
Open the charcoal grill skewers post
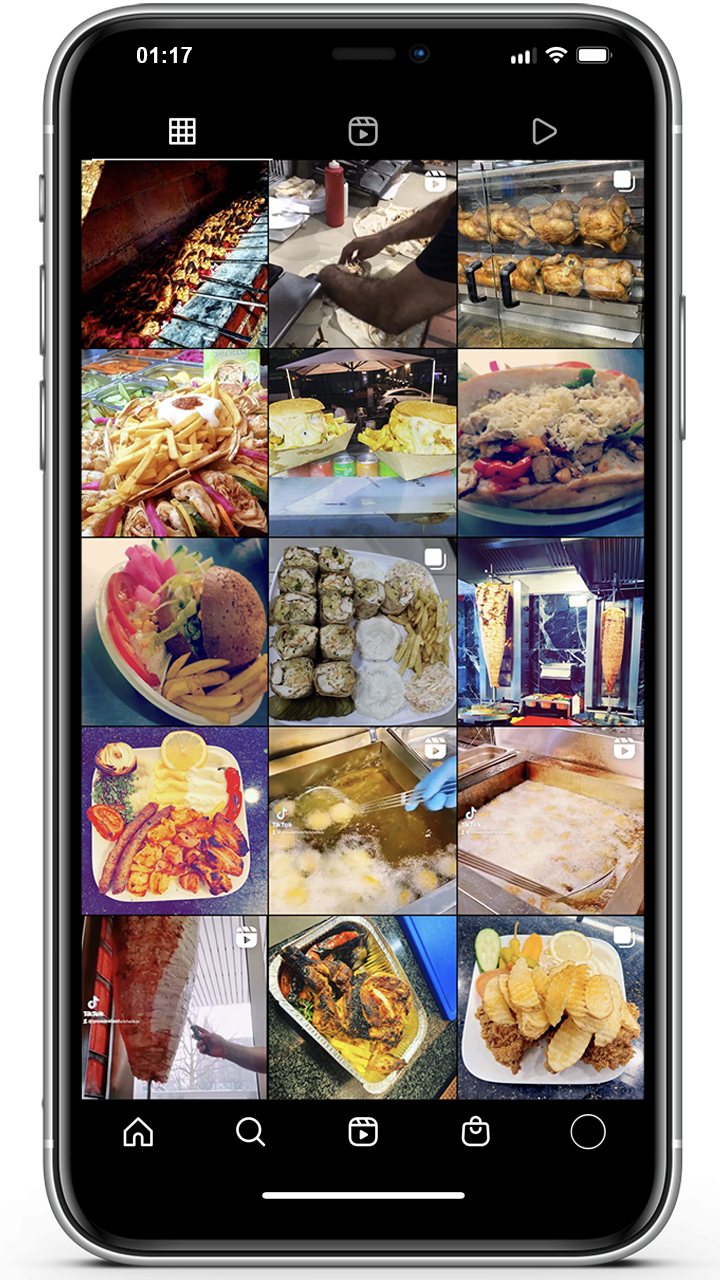click(174, 254)
